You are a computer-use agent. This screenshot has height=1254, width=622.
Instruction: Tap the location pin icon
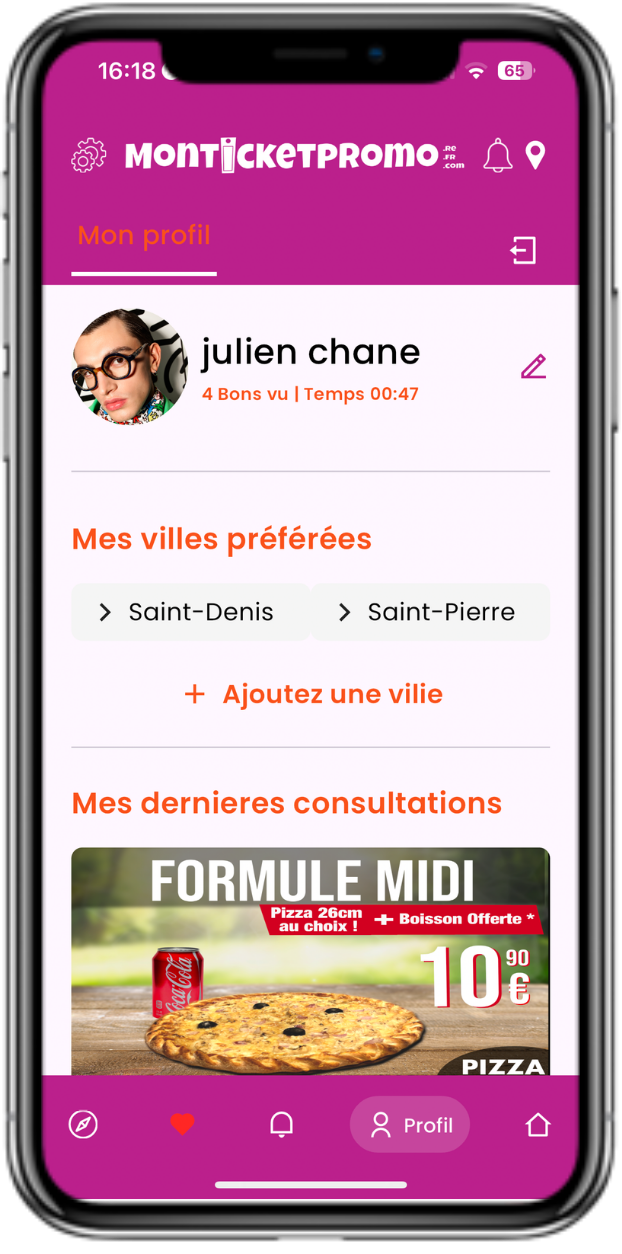[536, 156]
